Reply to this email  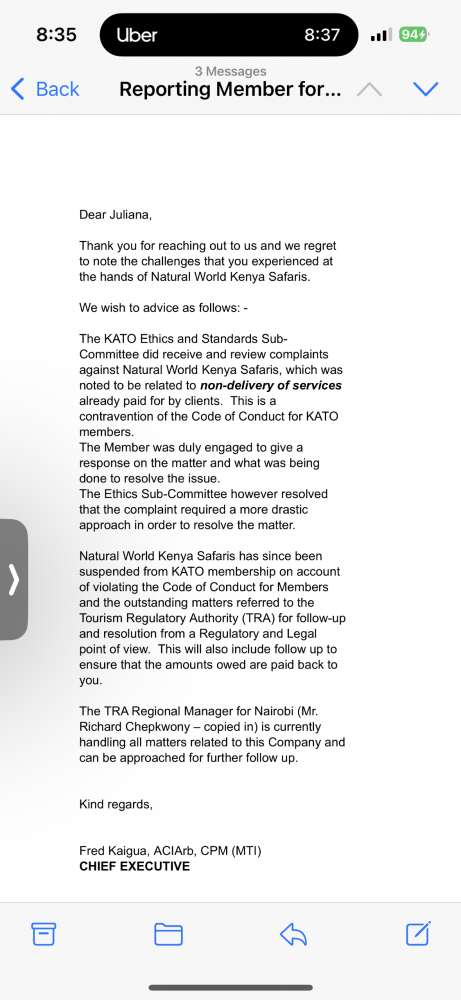(293, 934)
